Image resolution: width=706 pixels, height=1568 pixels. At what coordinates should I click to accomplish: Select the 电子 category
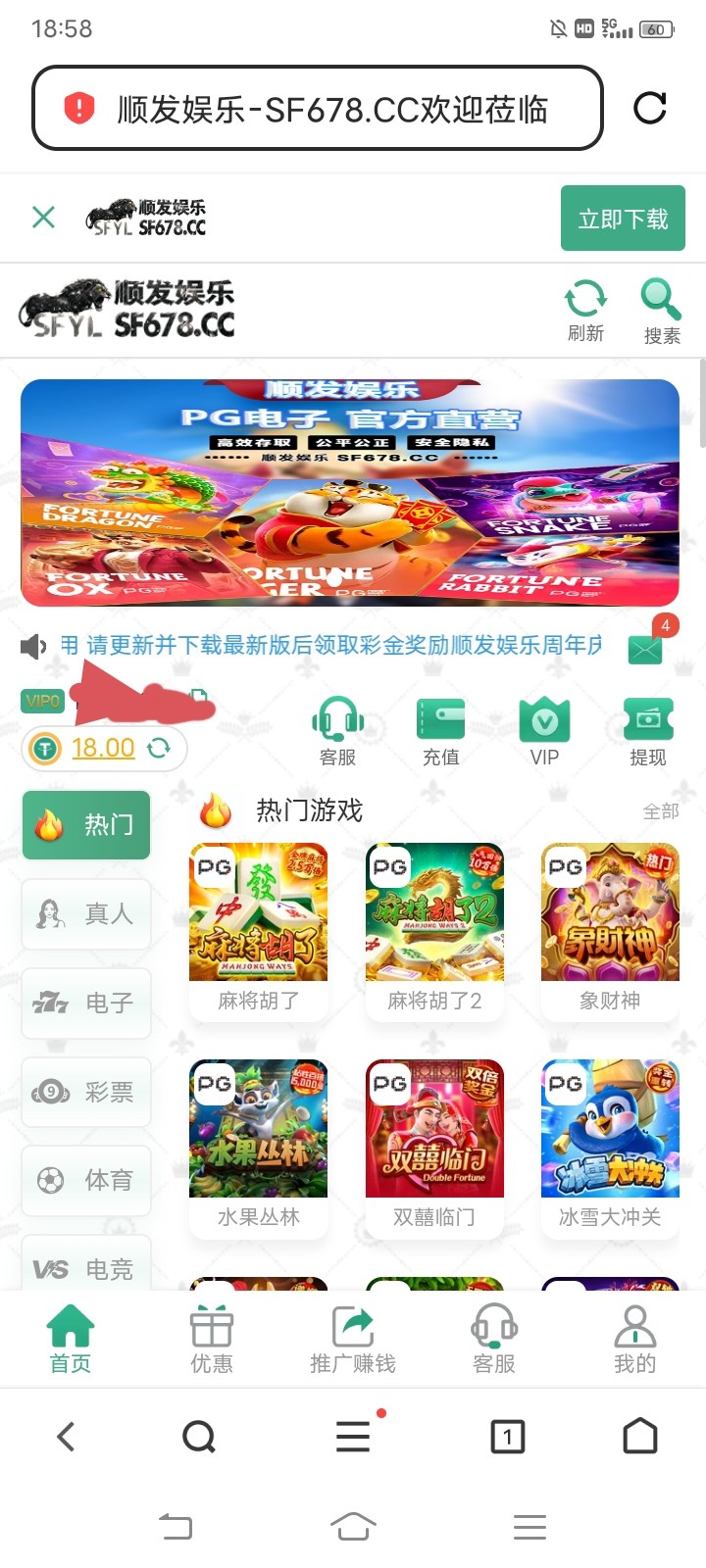[86, 1003]
